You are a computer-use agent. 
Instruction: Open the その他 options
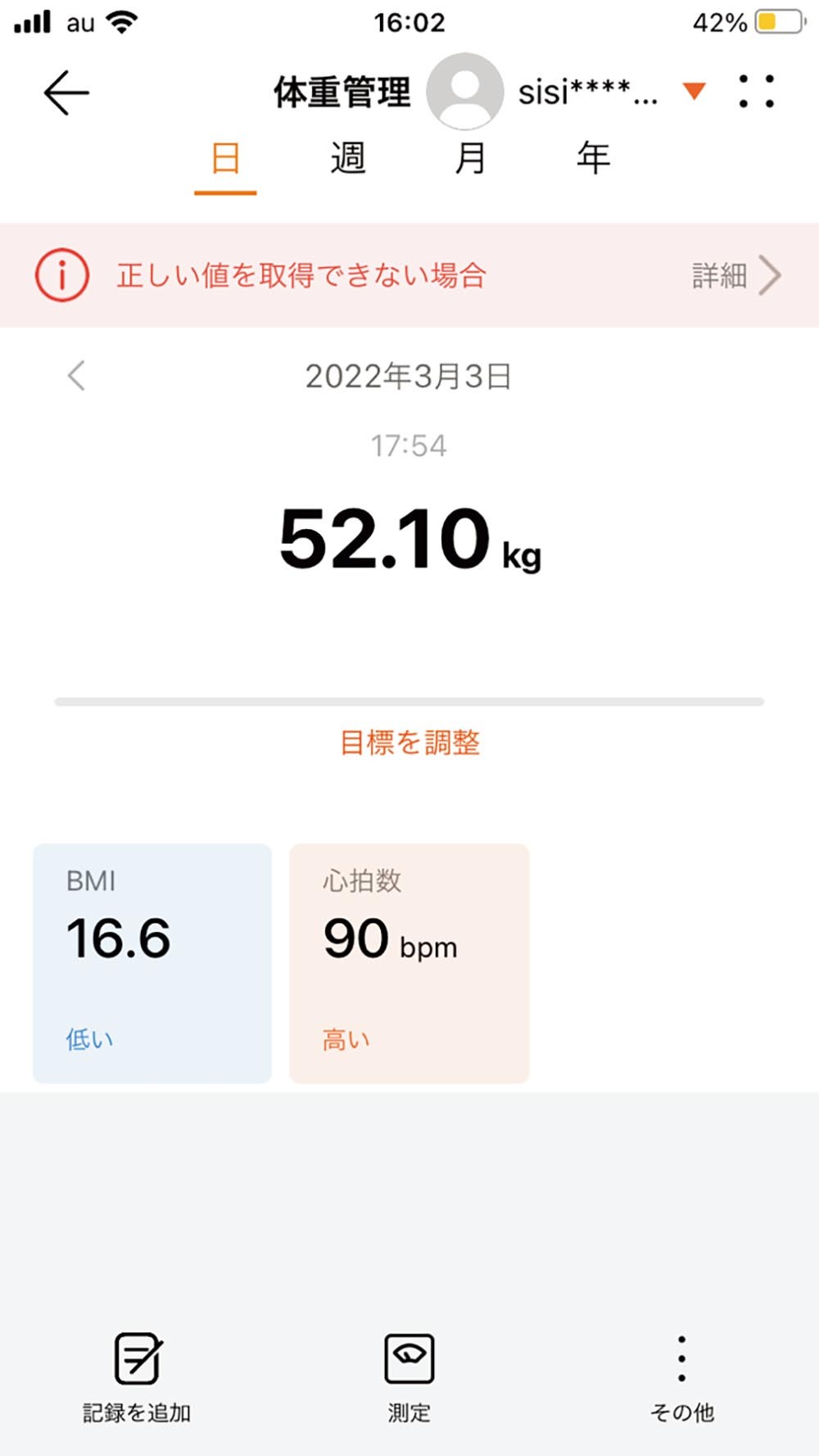coord(681,1377)
